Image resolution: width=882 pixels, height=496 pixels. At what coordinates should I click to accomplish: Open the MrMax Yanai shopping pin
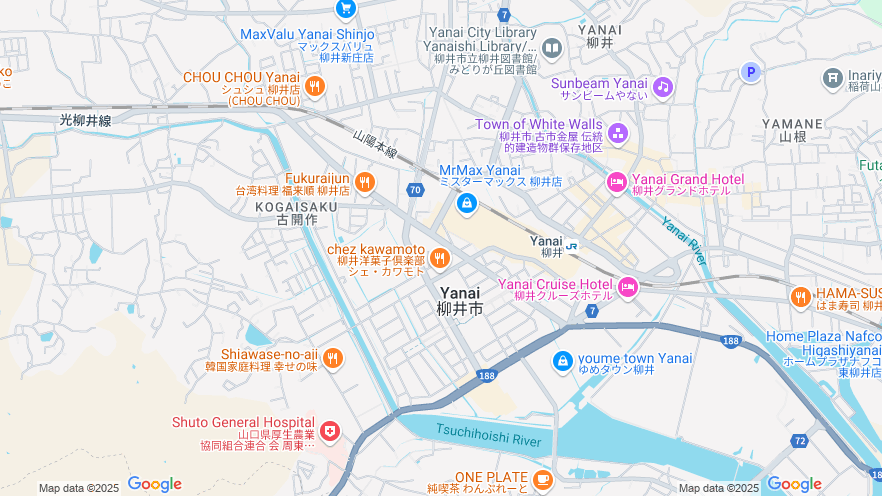pos(466,203)
